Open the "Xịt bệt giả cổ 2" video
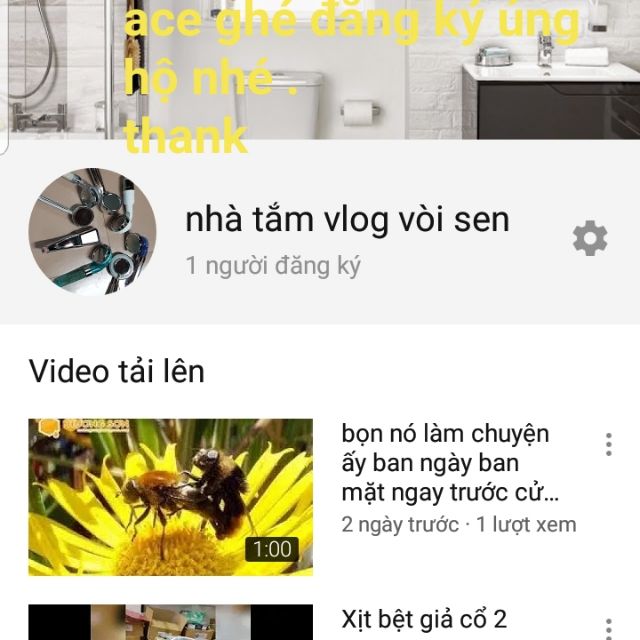Viewport: 640px width, 640px height. (424, 620)
